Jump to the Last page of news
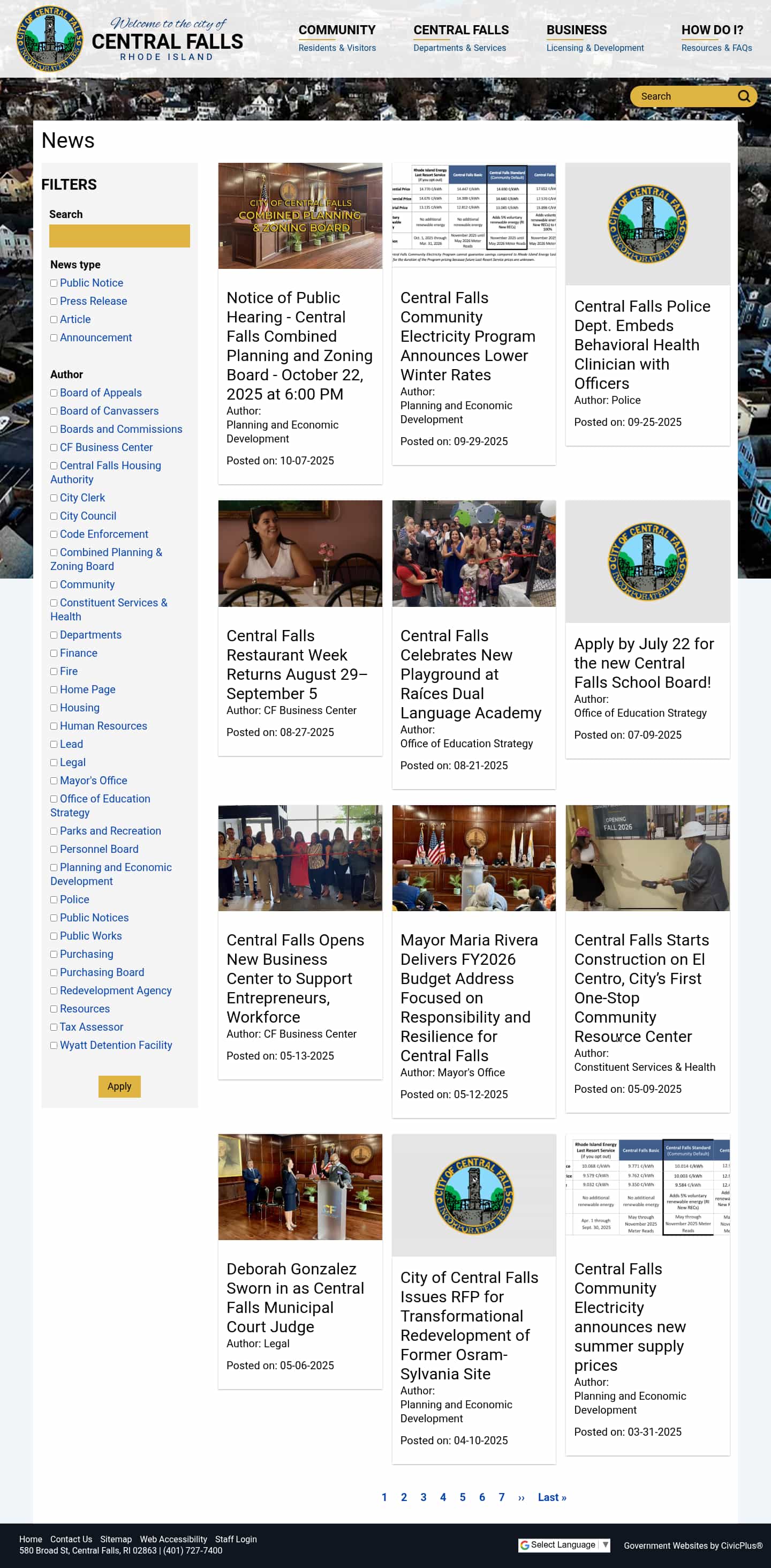Screen dimensions: 771x1568 coord(551,1497)
